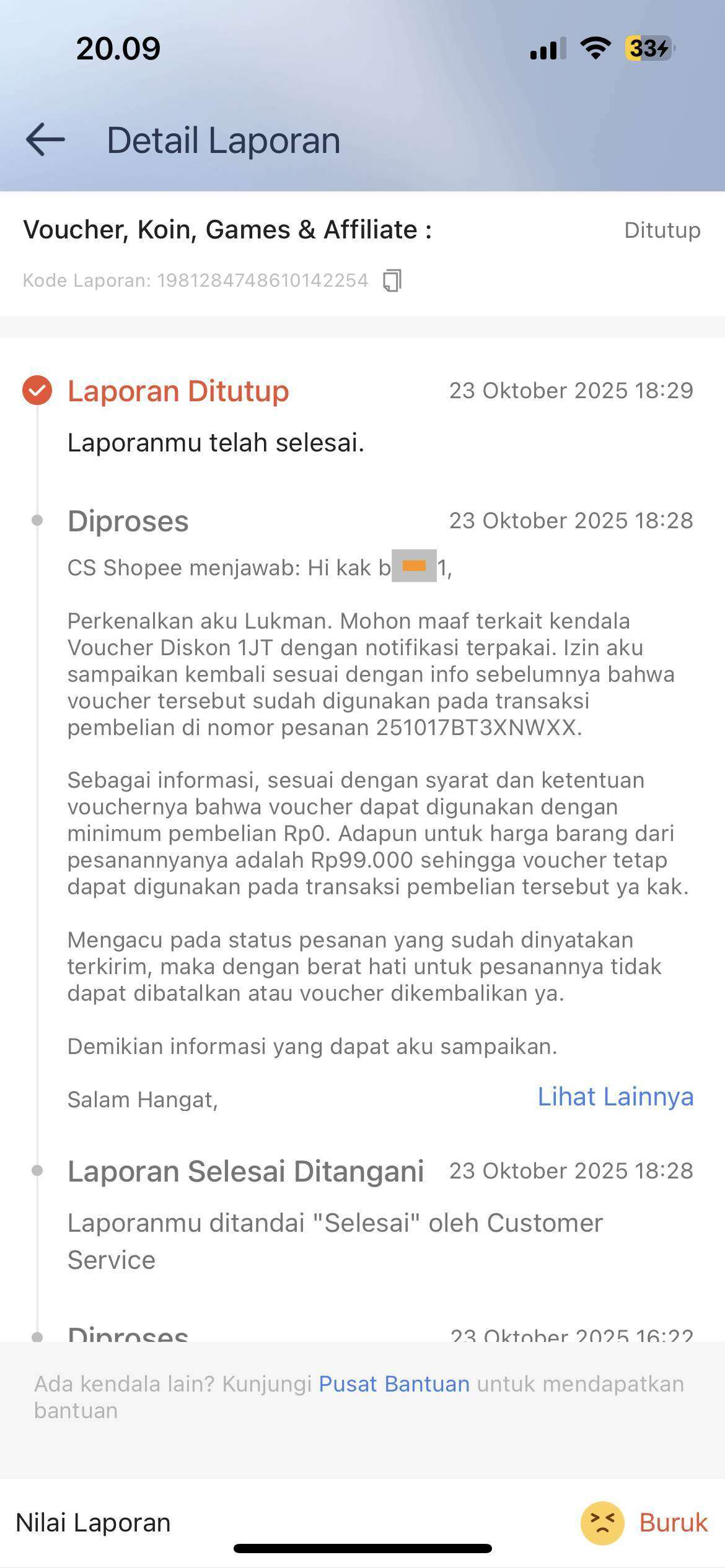Copy the Kode Laporan number

pyautogui.click(x=392, y=281)
